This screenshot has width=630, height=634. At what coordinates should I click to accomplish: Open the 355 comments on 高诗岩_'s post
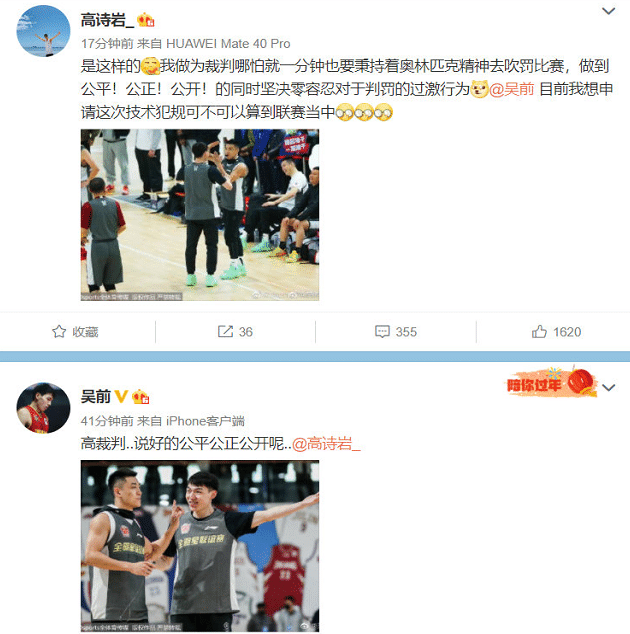tap(395, 332)
